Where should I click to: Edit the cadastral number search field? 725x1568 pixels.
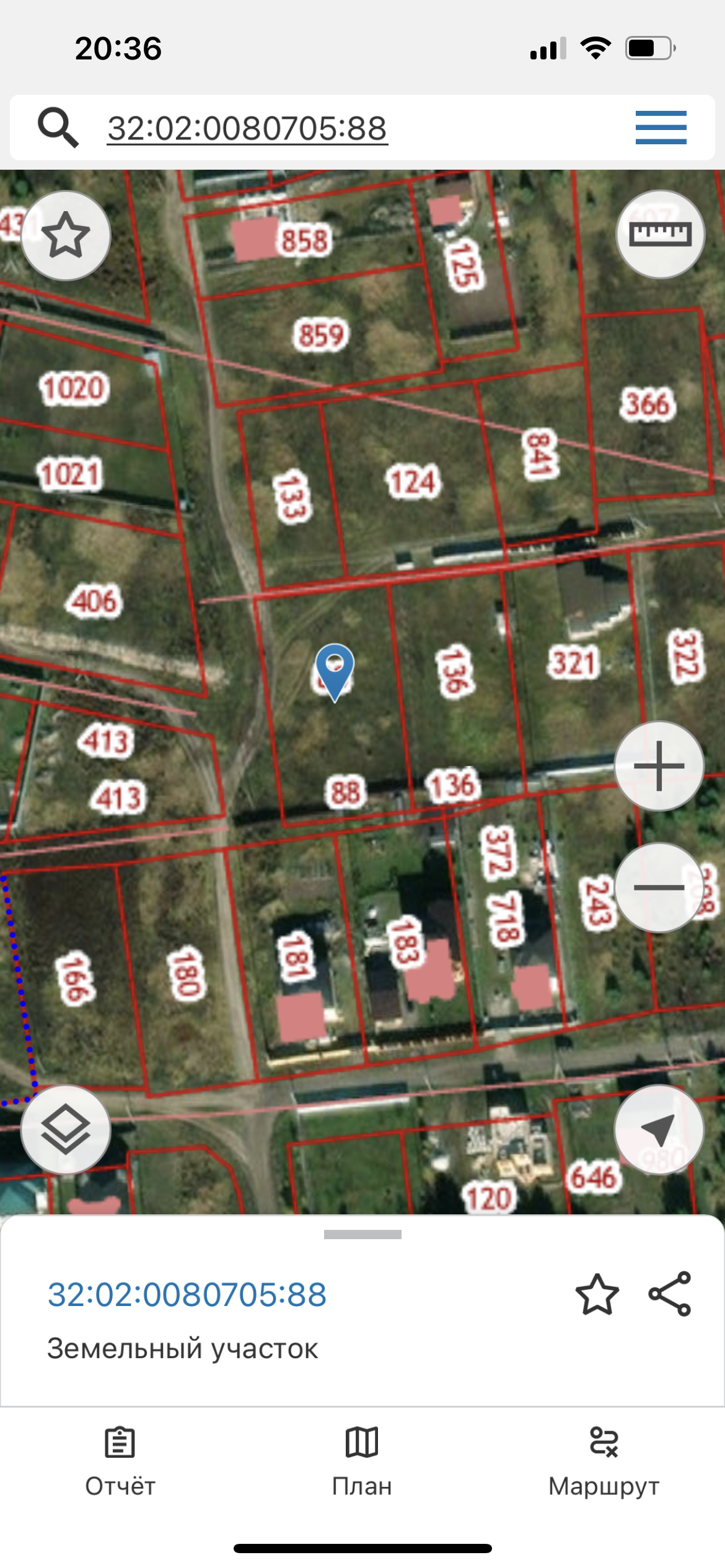(x=247, y=128)
